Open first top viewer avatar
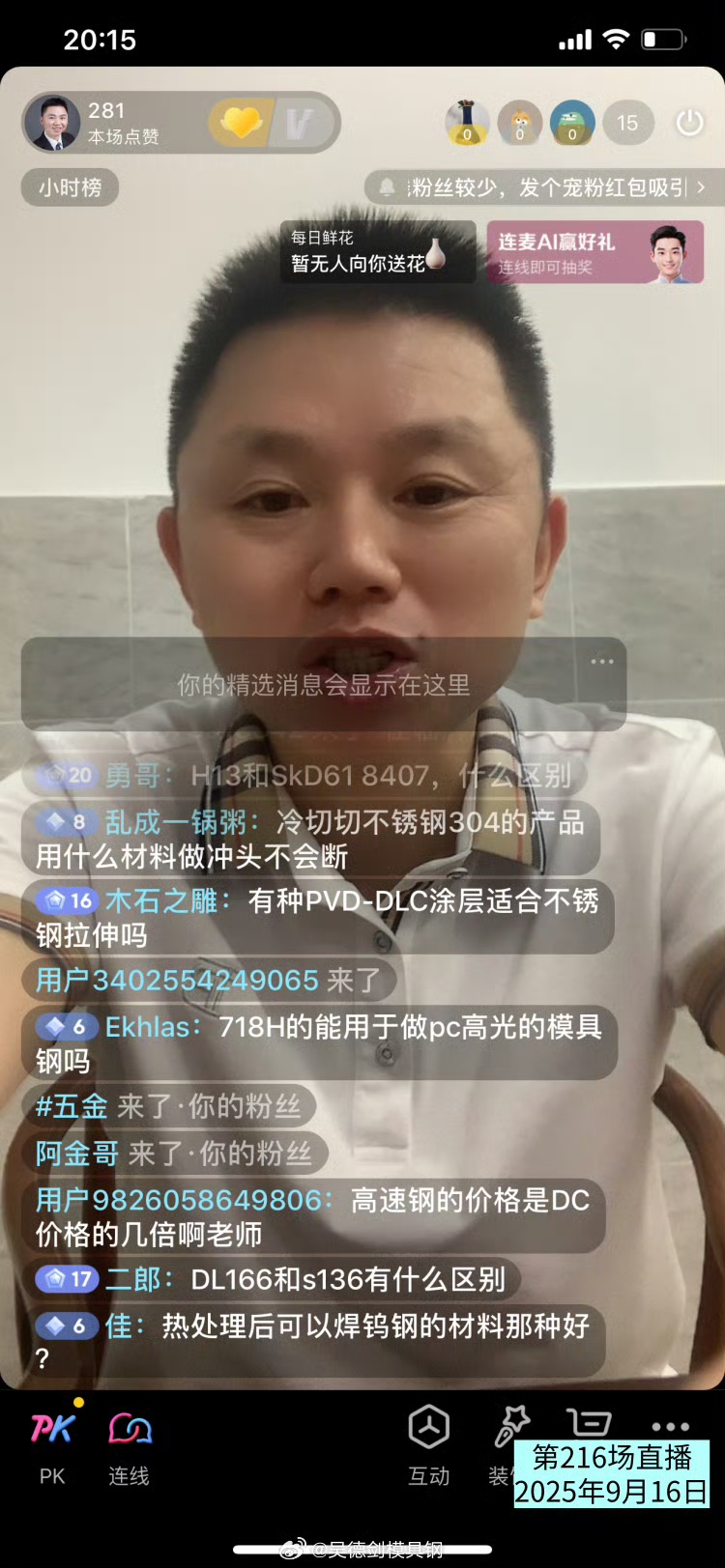Image resolution: width=725 pixels, height=1568 pixels. tap(467, 123)
